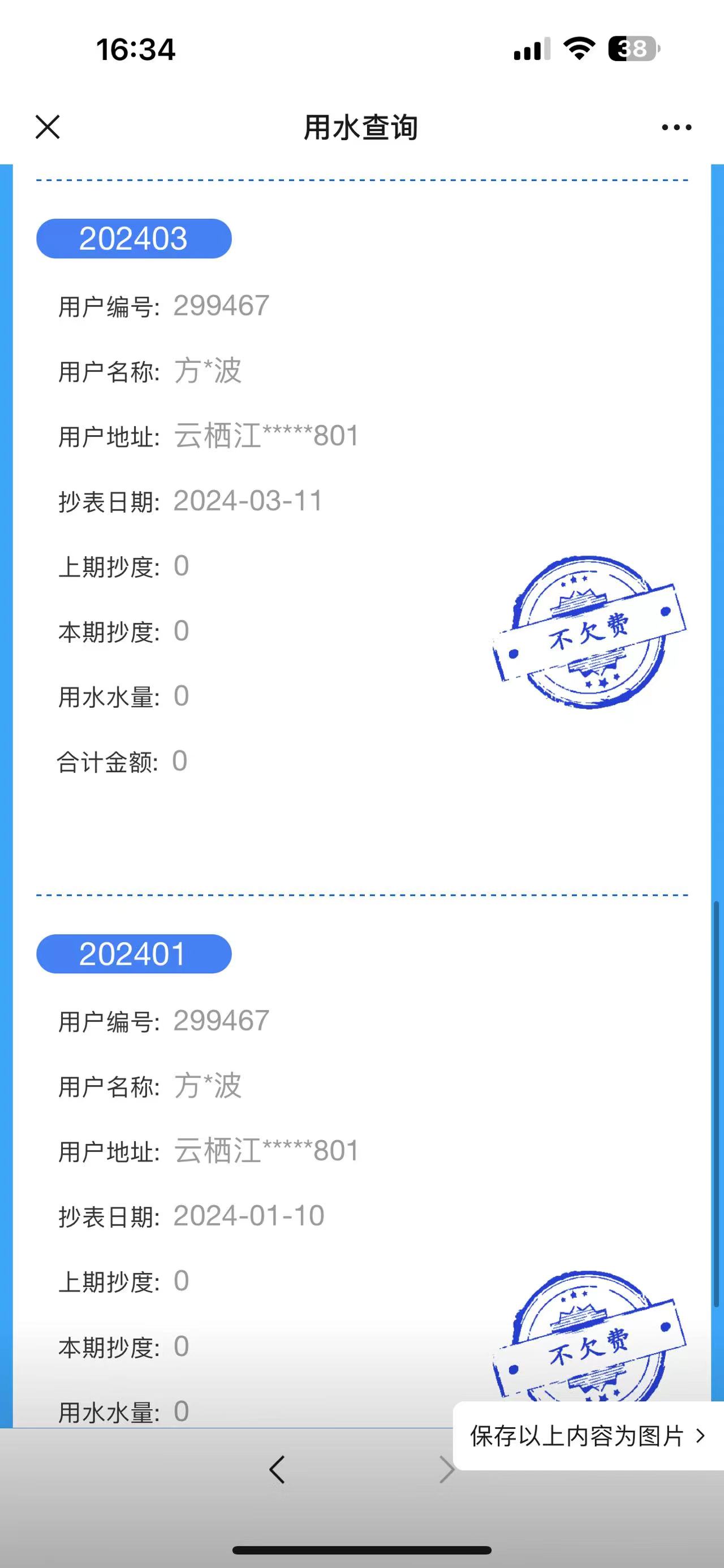This screenshot has width=724, height=1568.
Task: Close the 用水查询 page
Action: 48,127
